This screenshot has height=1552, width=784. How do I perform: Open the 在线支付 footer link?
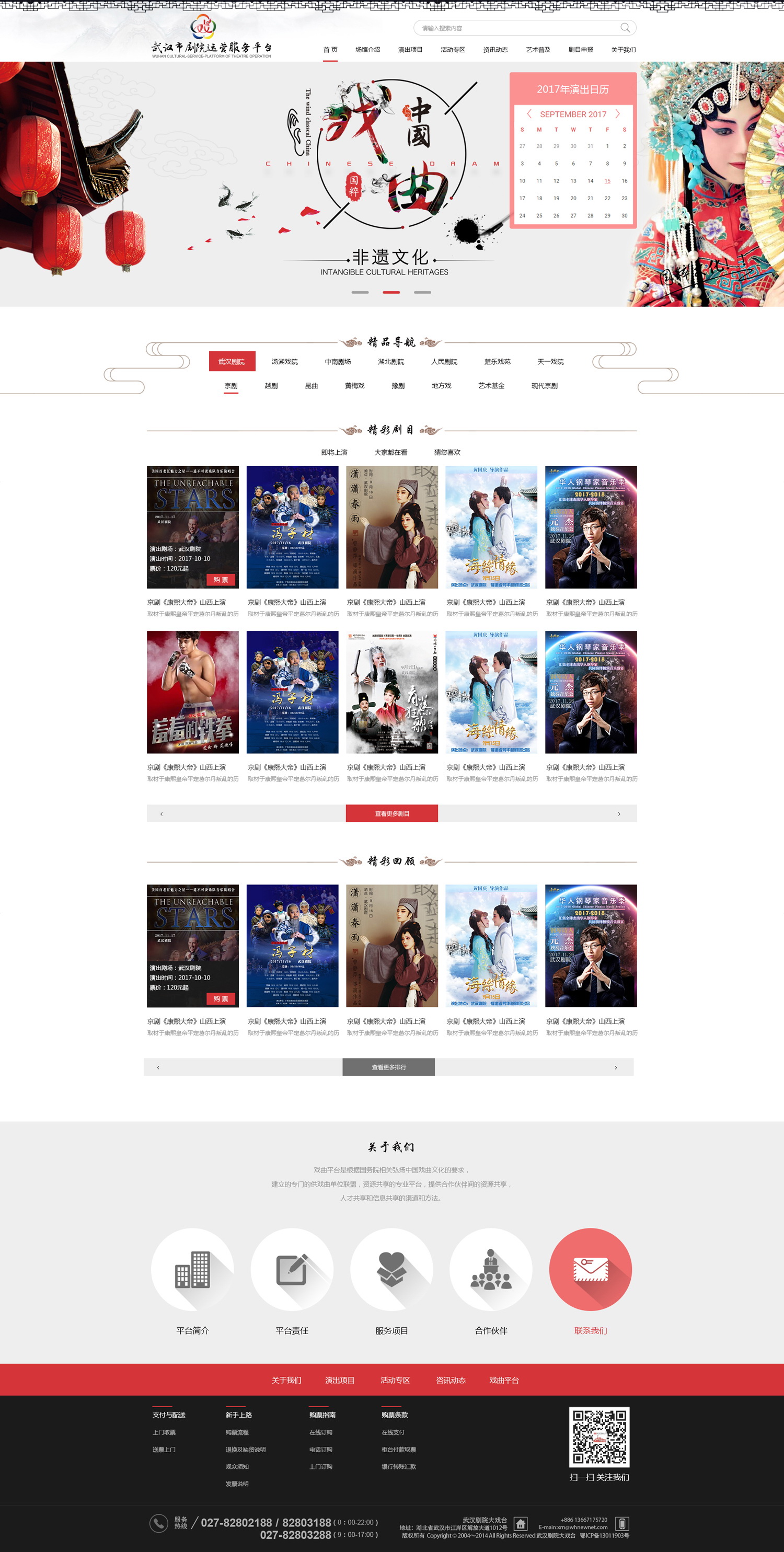tap(393, 1433)
